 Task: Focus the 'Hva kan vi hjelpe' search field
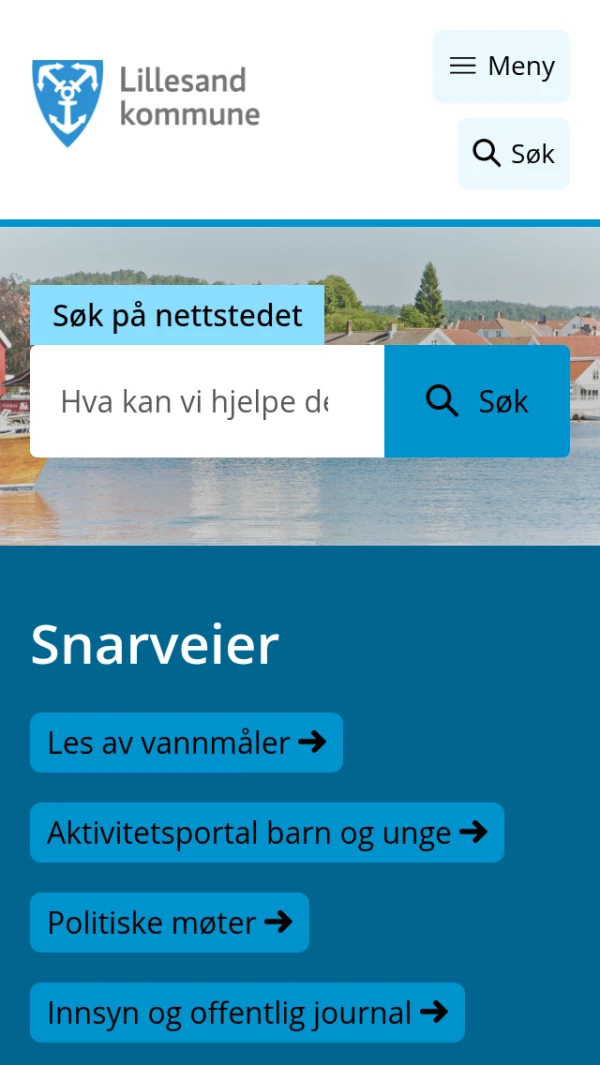point(206,402)
